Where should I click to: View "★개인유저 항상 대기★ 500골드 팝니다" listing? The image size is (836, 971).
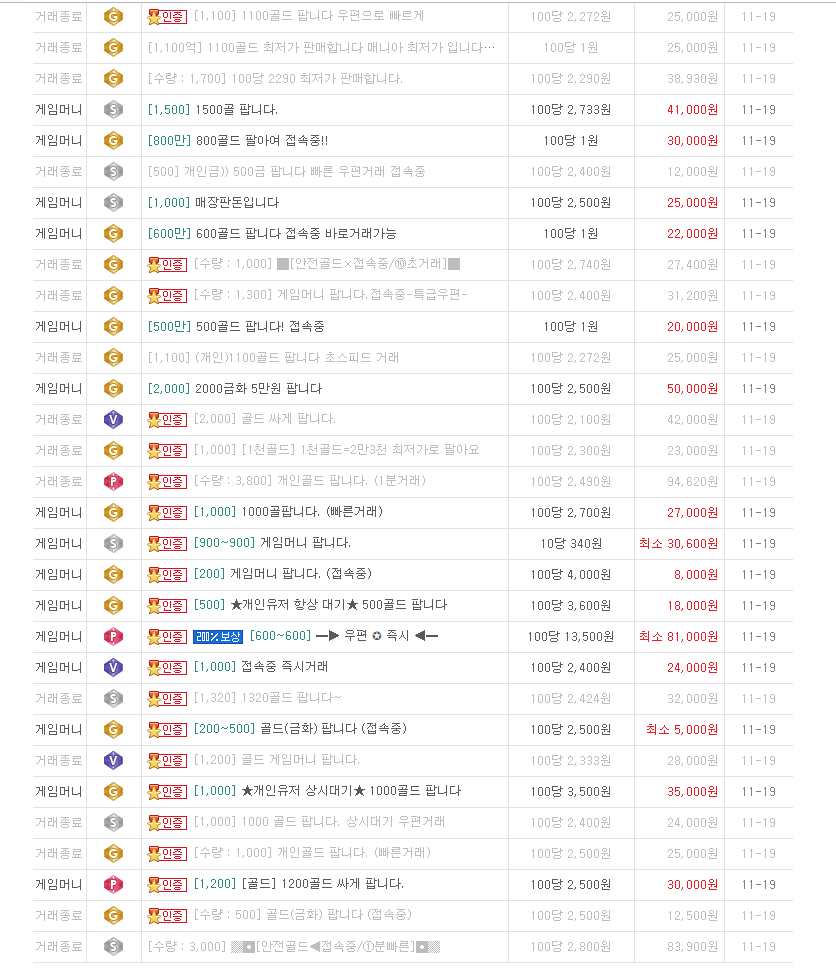click(x=338, y=605)
